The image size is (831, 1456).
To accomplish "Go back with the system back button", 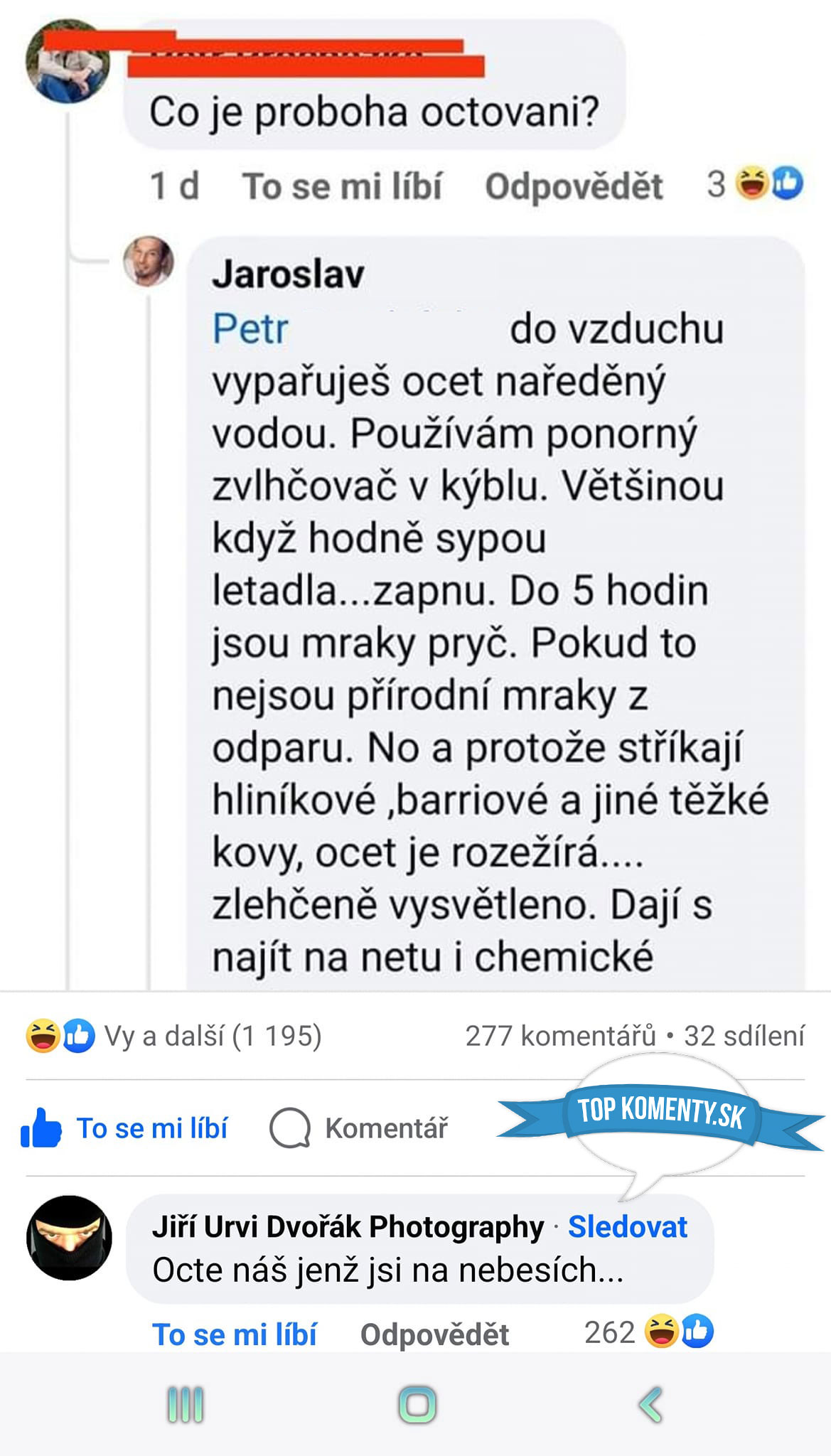I will 650,1405.
